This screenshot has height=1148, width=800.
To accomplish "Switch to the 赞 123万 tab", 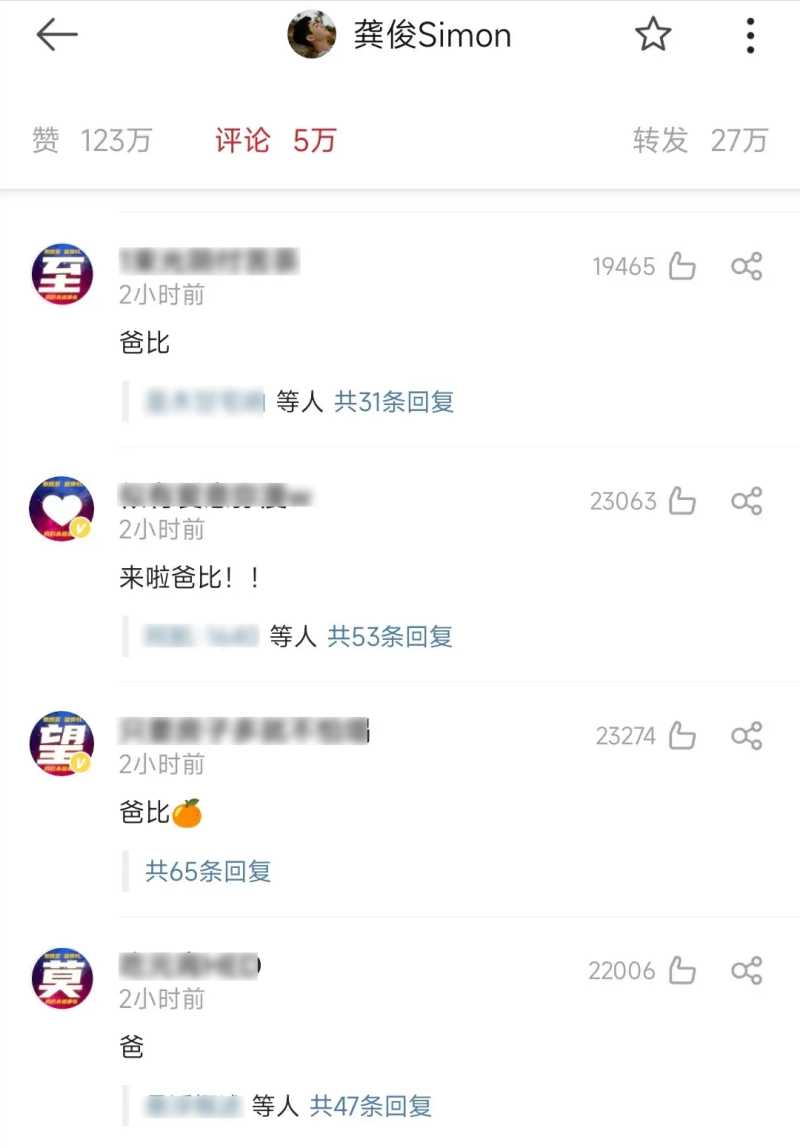I will coord(91,140).
